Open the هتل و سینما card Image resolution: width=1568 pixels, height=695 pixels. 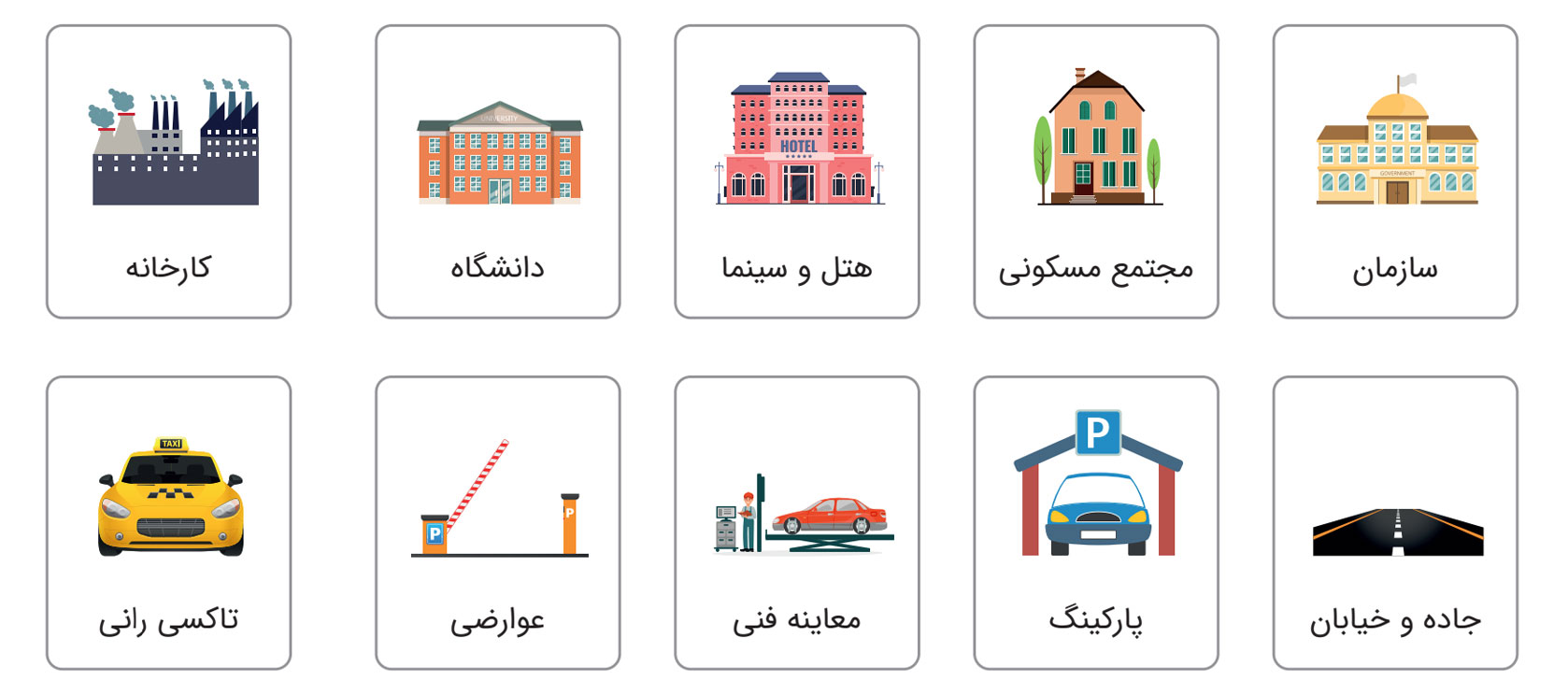[797, 172]
